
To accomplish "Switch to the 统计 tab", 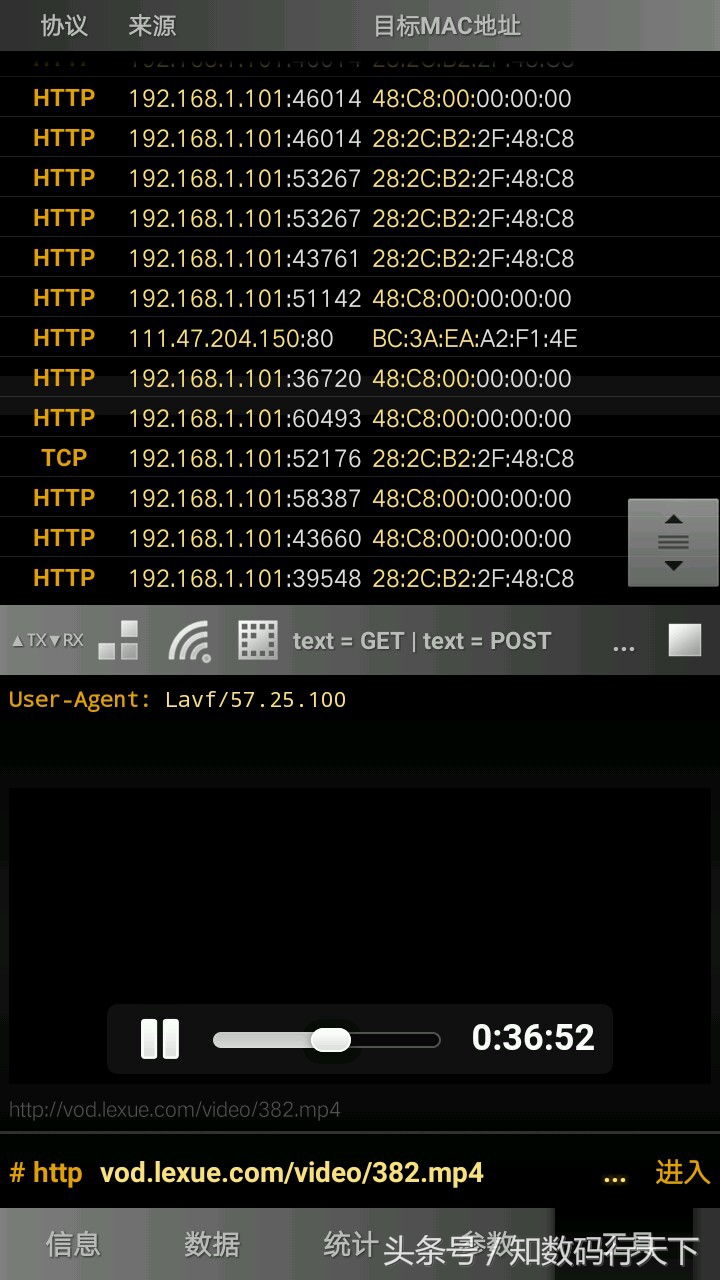I will pos(350,1244).
